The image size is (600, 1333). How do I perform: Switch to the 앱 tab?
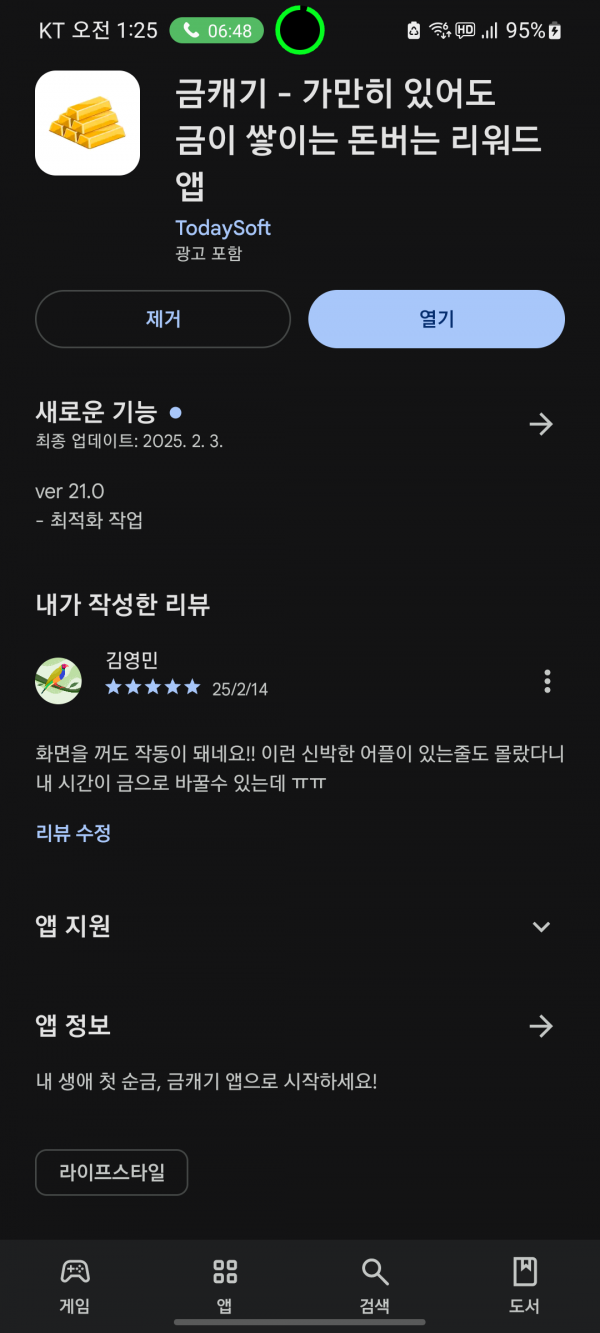click(225, 1286)
